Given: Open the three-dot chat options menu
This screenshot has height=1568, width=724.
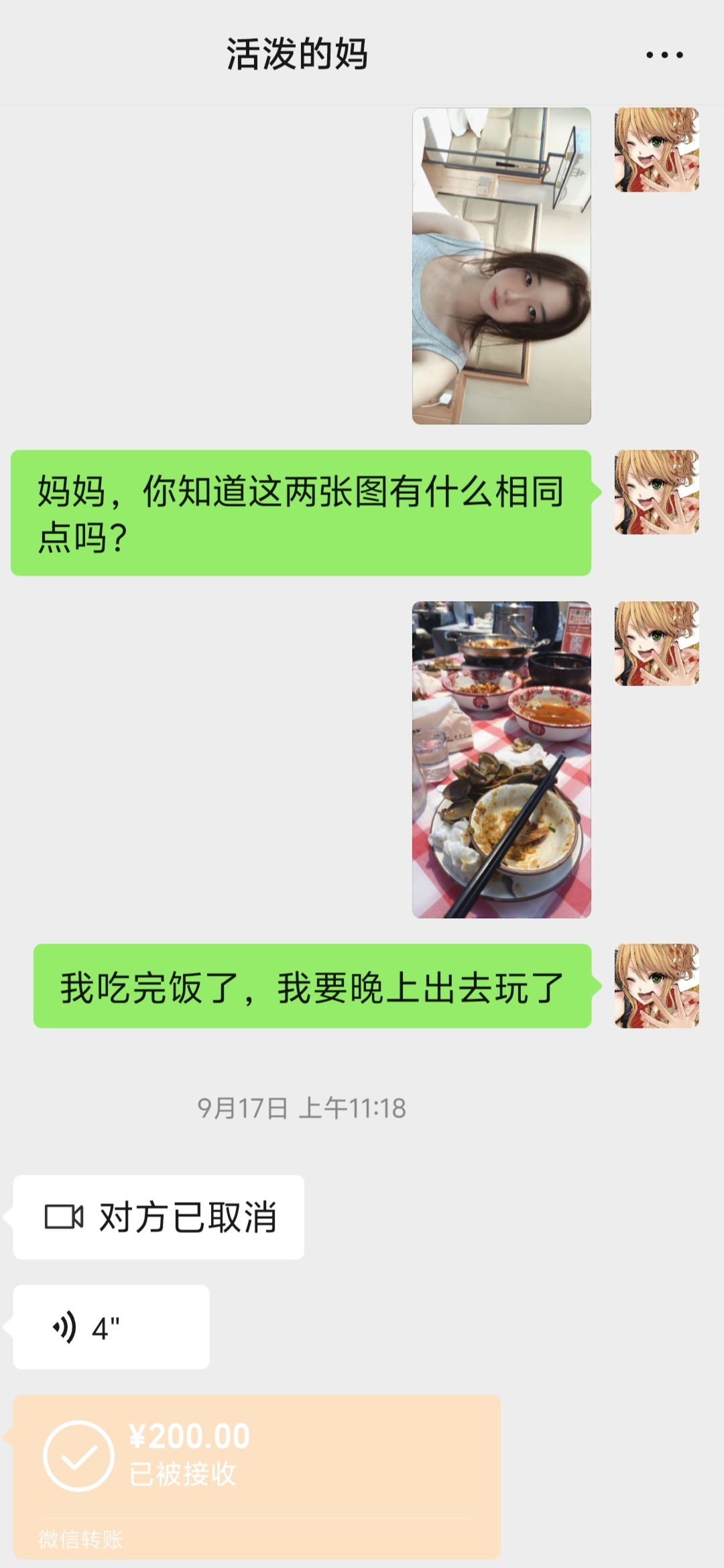Looking at the screenshot, I should tap(664, 55).
